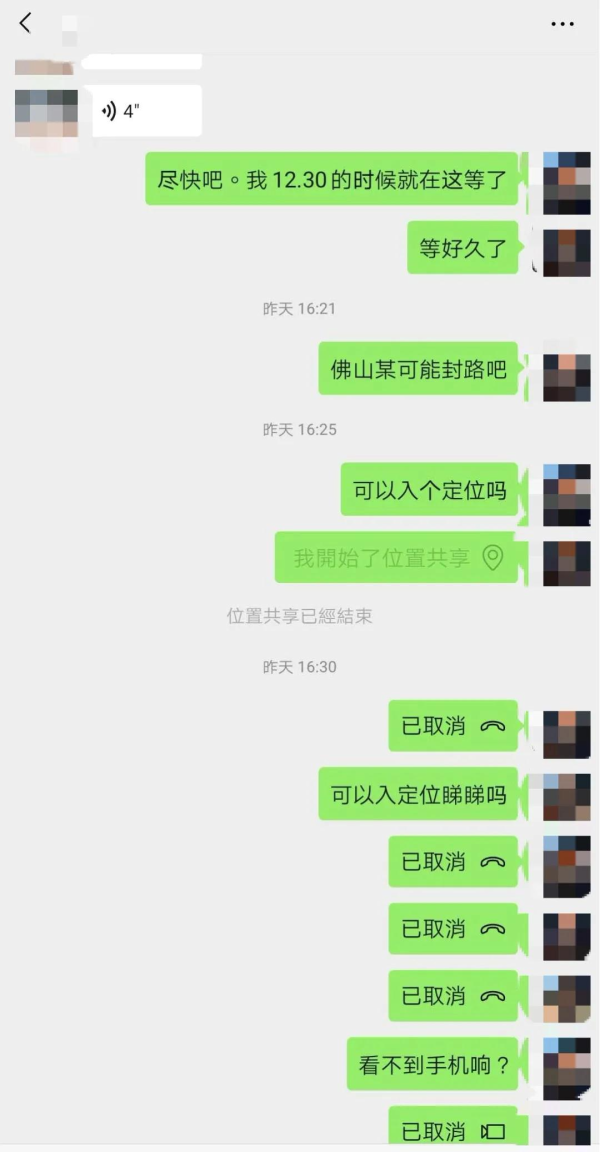
Task: Play the 4-second voice message
Action: (x=147, y=111)
